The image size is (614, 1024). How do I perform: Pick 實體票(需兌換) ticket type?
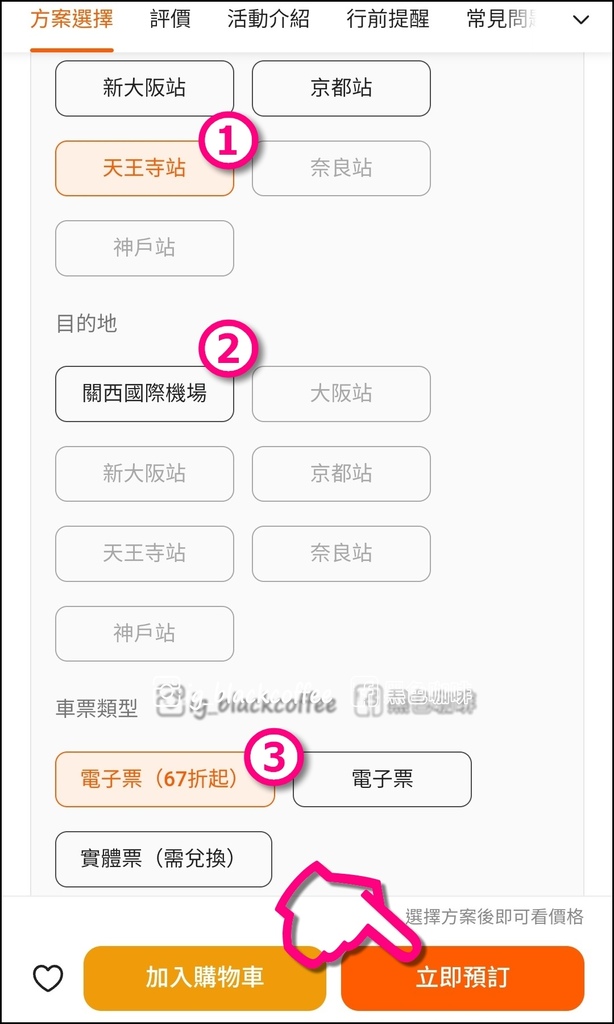(163, 859)
